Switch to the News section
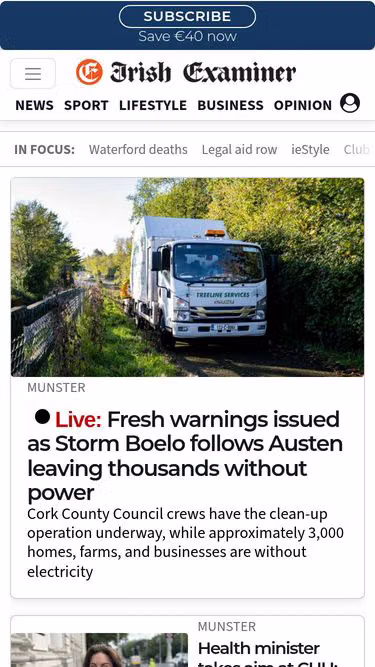Screen dimensions: 375x667 click(x=34, y=105)
